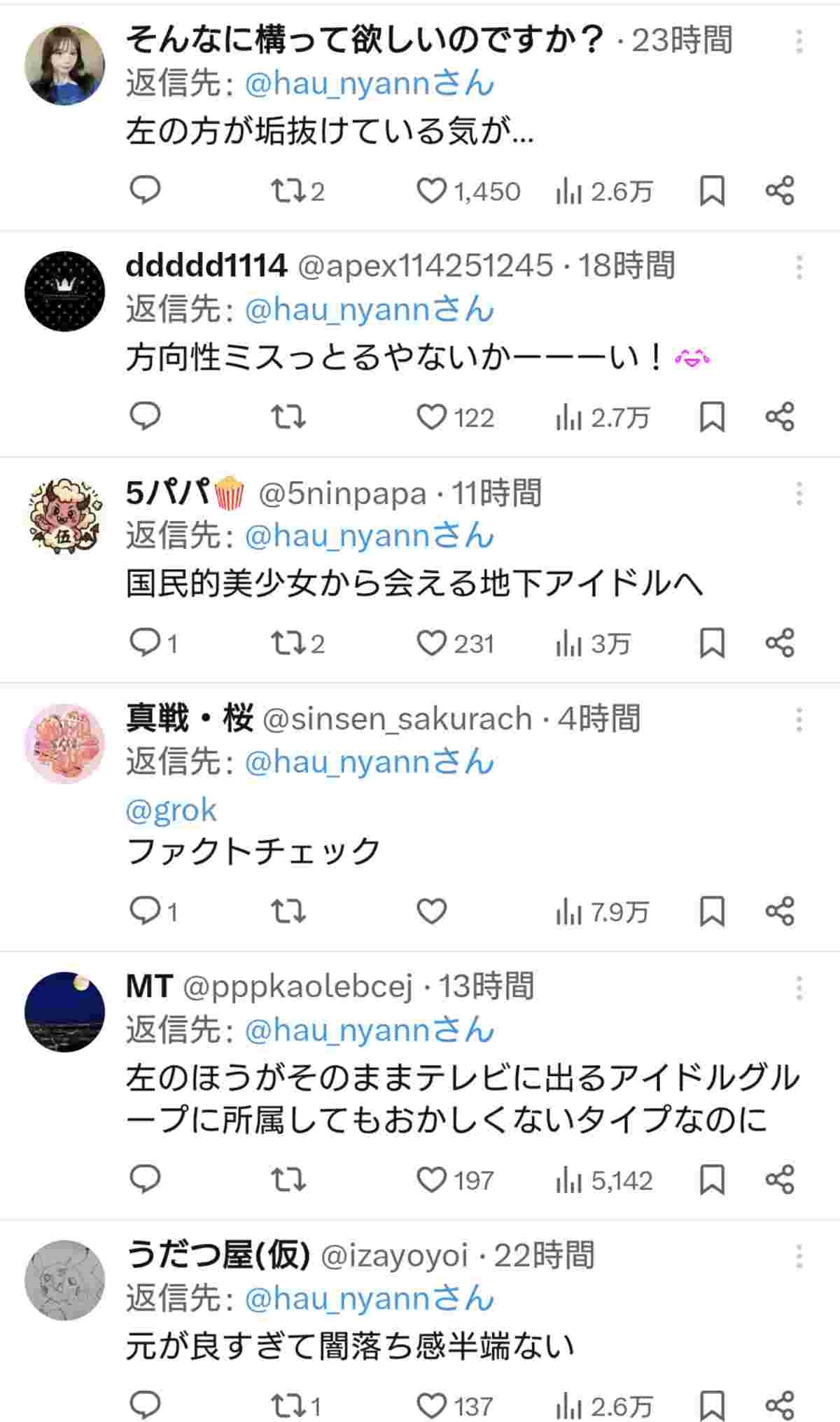This screenshot has width=840, height=1422.
Task: Repost the 5パパ reply
Action: (x=288, y=643)
